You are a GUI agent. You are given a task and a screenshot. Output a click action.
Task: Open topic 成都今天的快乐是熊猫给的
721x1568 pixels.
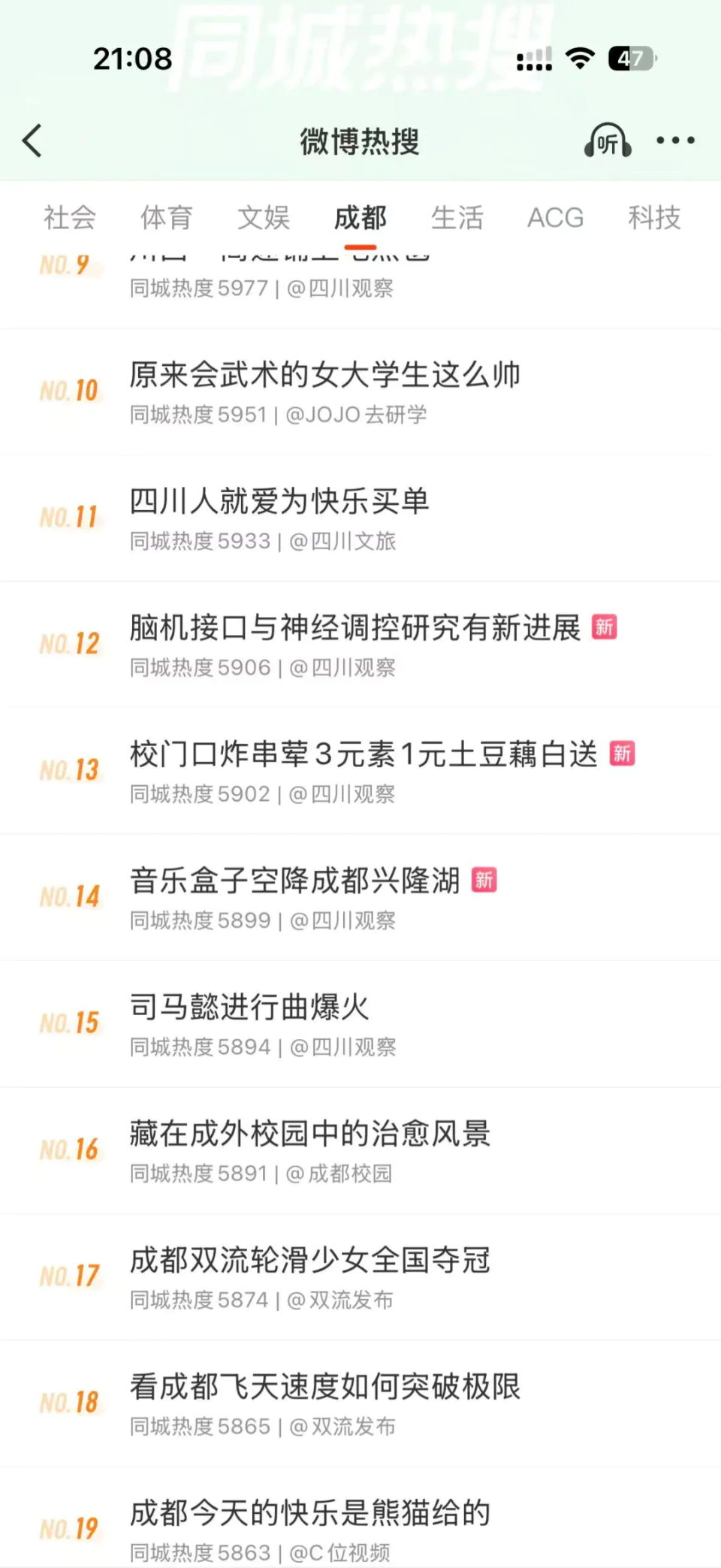pos(309,1512)
